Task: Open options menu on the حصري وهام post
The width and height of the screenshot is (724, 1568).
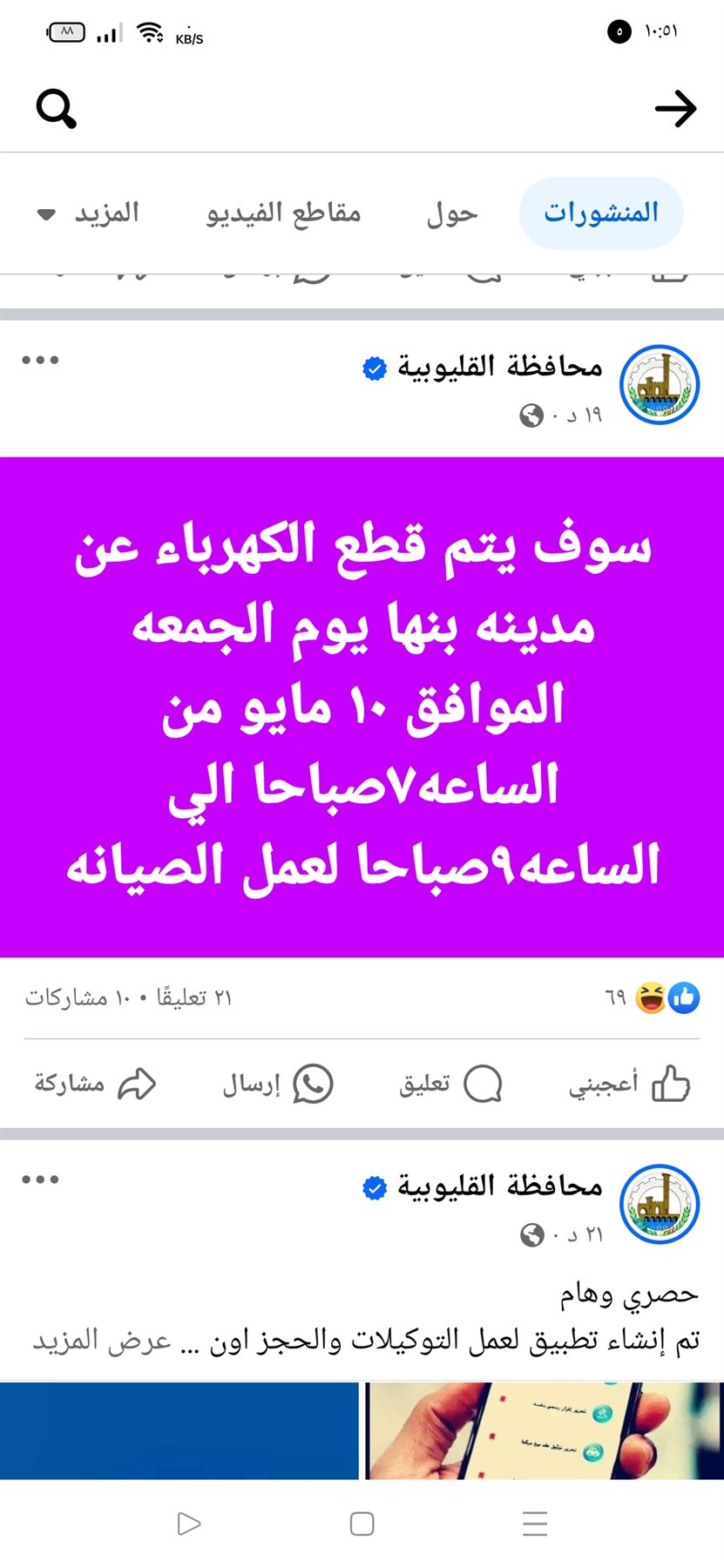Action: pyautogui.click(x=40, y=1179)
